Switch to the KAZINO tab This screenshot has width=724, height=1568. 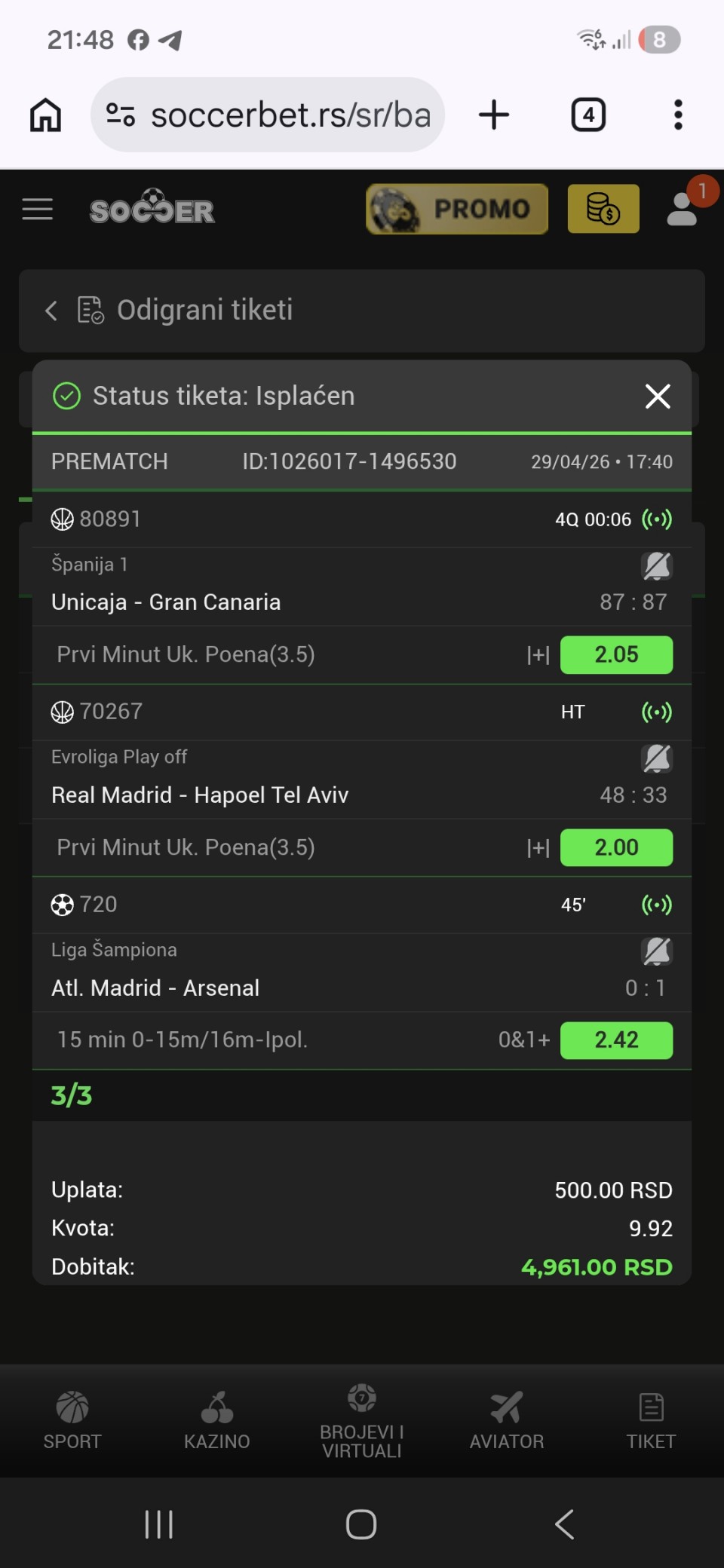[217, 1420]
